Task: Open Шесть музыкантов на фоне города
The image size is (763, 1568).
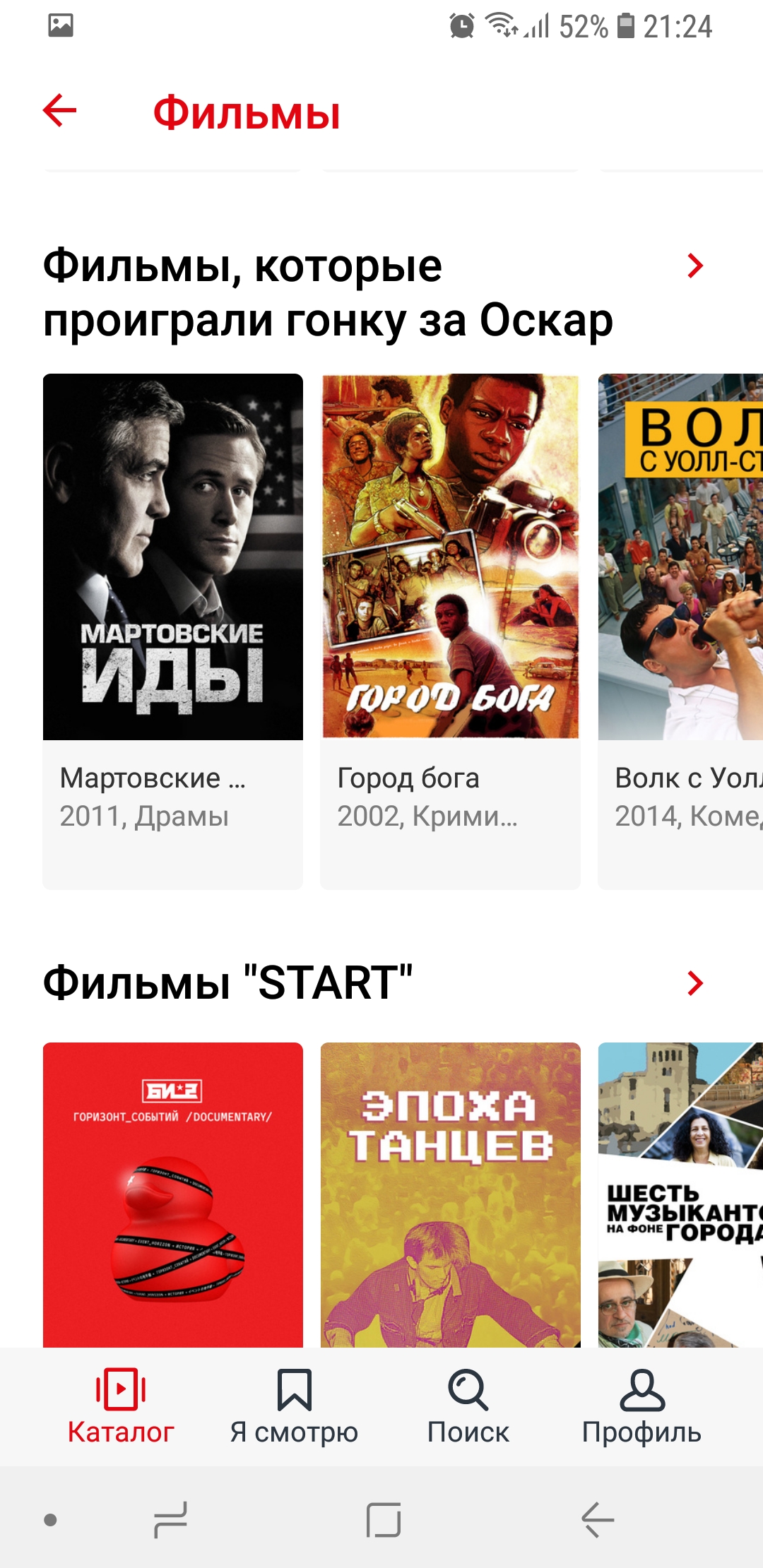Action: pyautogui.click(x=681, y=1195)
